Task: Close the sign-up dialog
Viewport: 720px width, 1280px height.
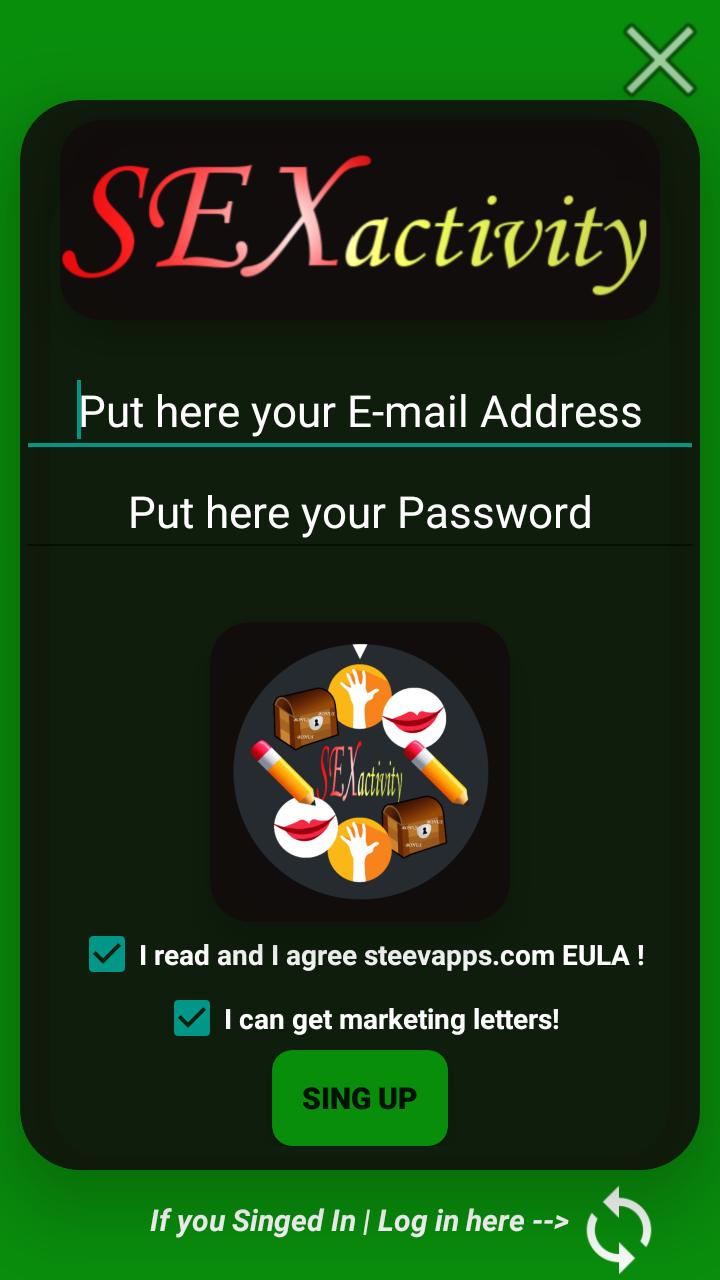Action: tap(660, 60)
